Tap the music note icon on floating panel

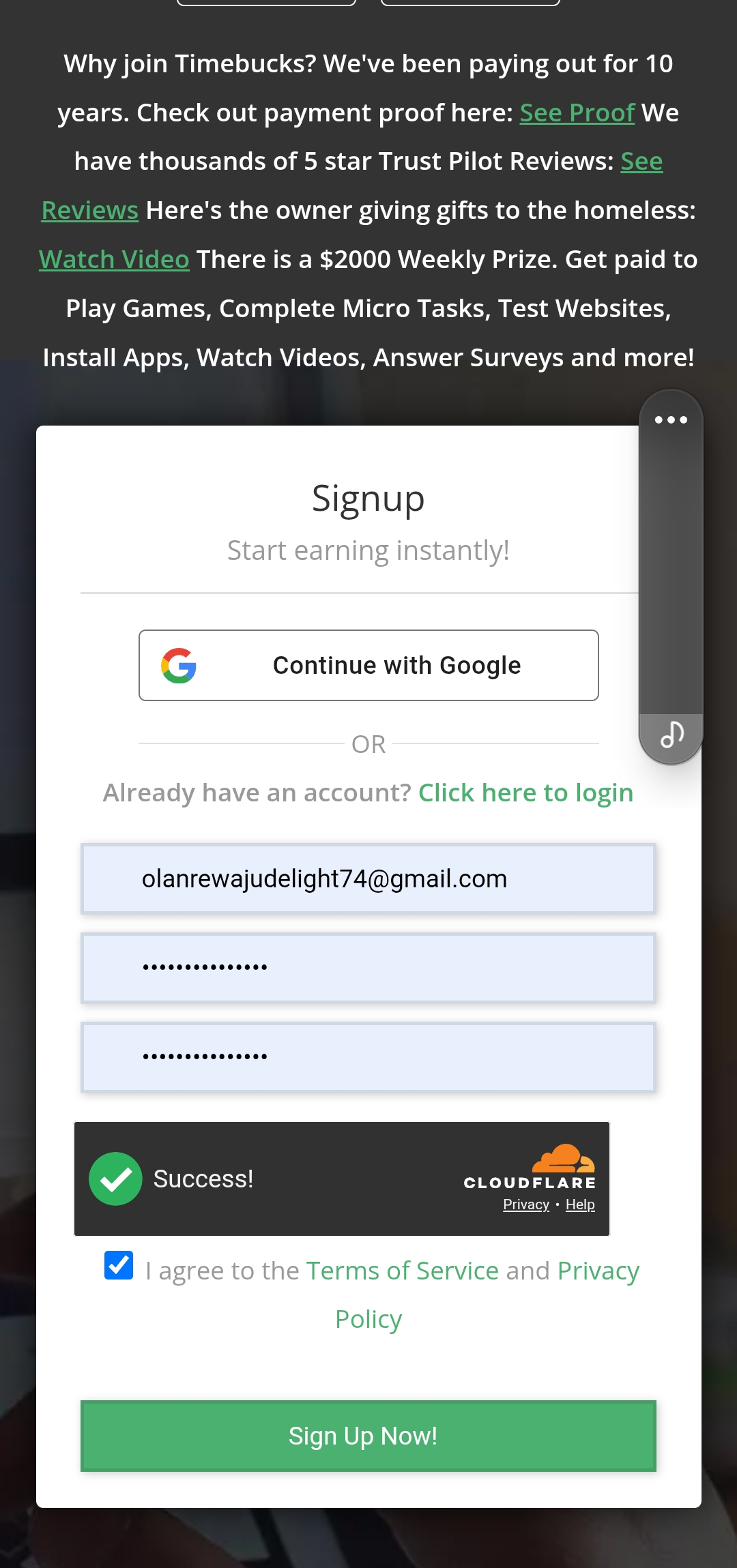pyautogui.click(x=671, y=735)
